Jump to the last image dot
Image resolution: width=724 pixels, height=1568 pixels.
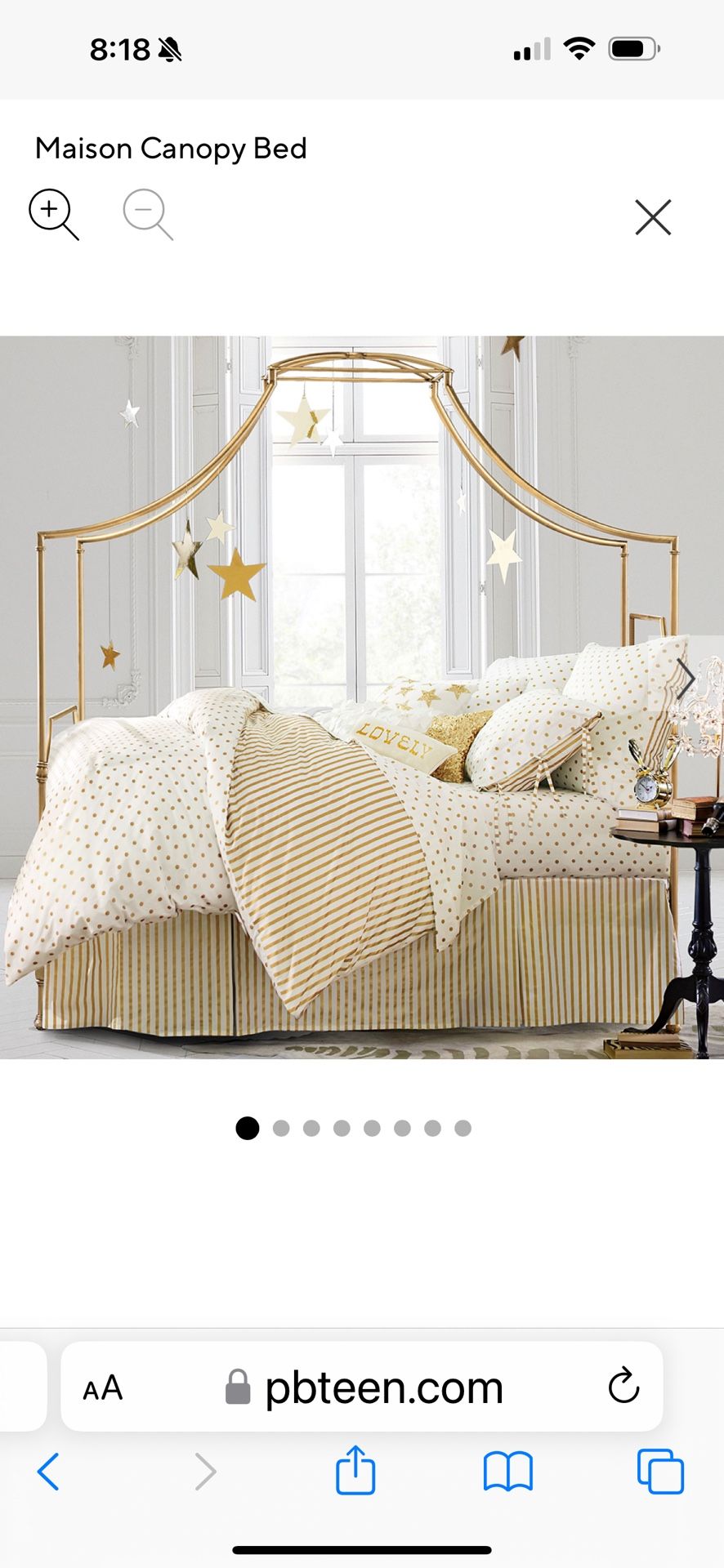pyautogui.click(x=463, y=1128)
